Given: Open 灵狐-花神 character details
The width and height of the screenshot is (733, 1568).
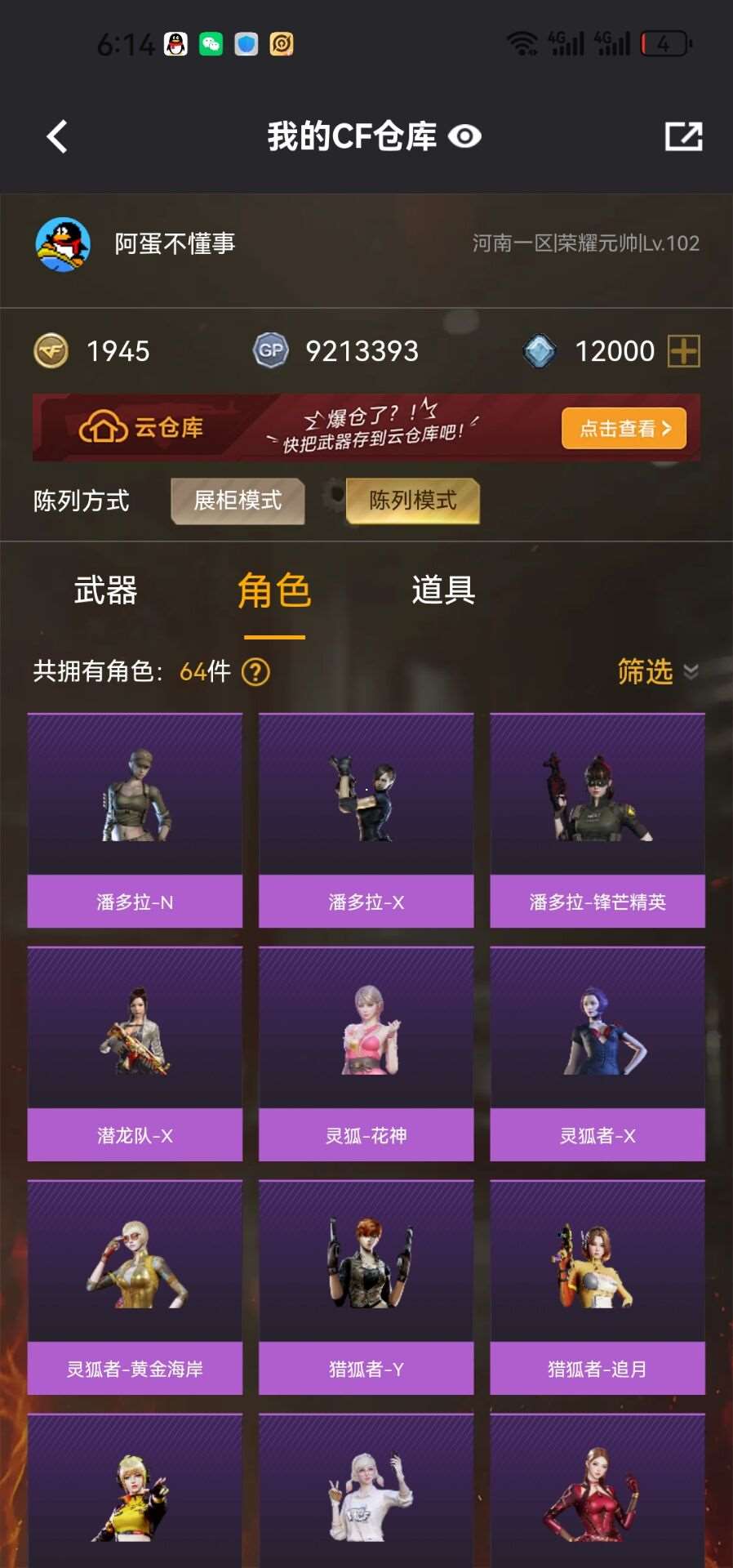Looking at the screenshot, I should point(366,1053).
